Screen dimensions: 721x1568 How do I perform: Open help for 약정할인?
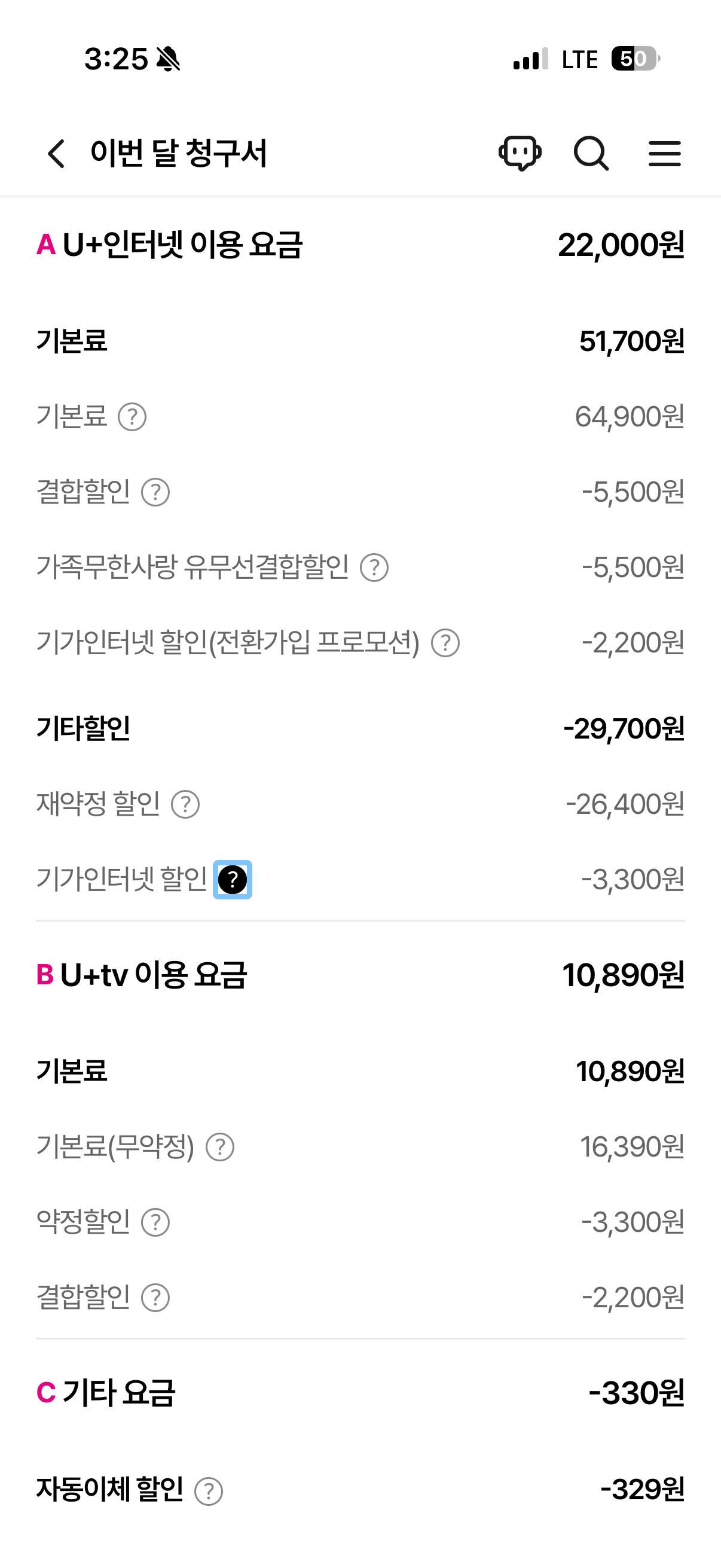click(155, 1223)
